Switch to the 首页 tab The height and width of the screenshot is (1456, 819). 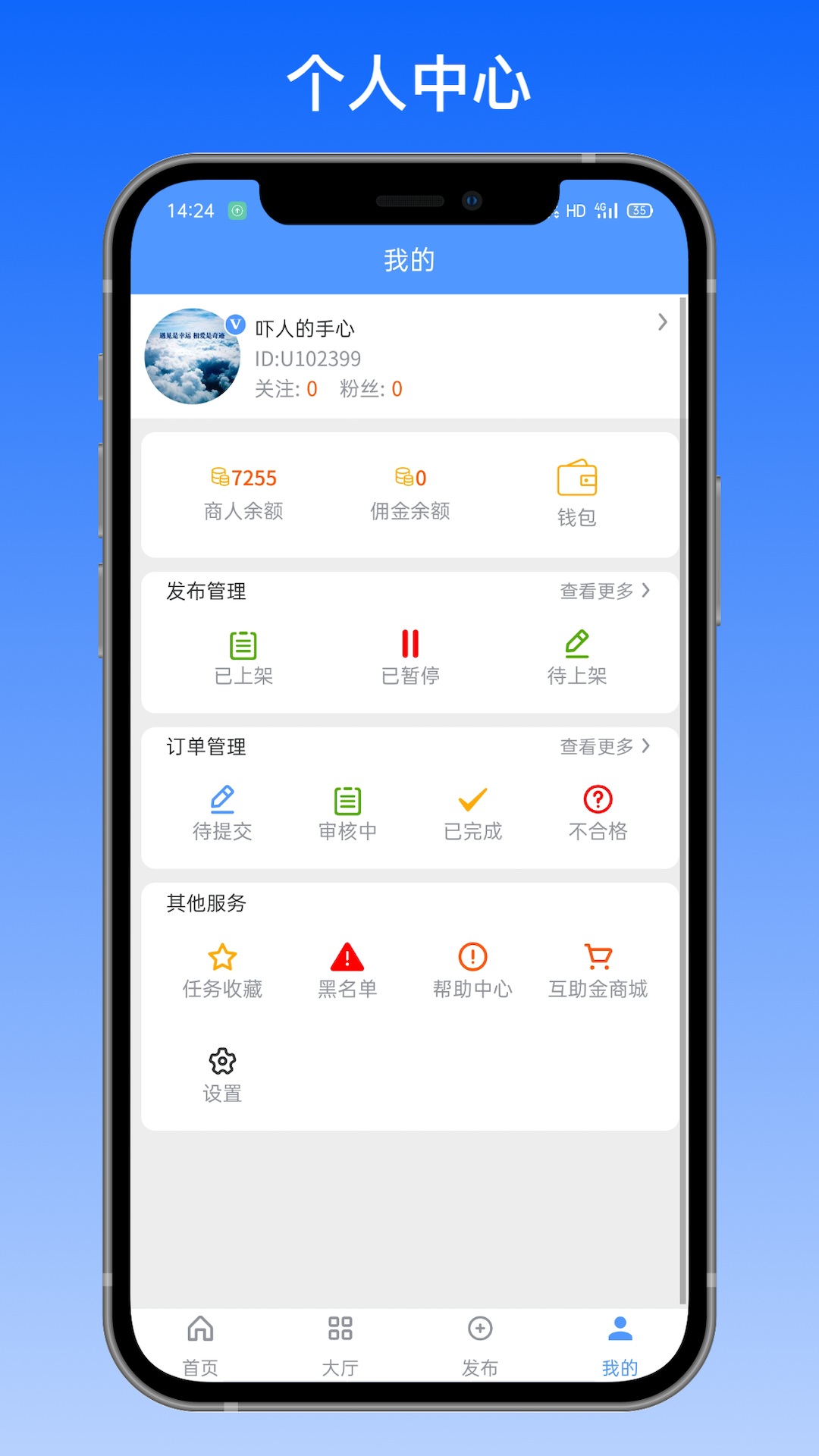(199, 1342)
